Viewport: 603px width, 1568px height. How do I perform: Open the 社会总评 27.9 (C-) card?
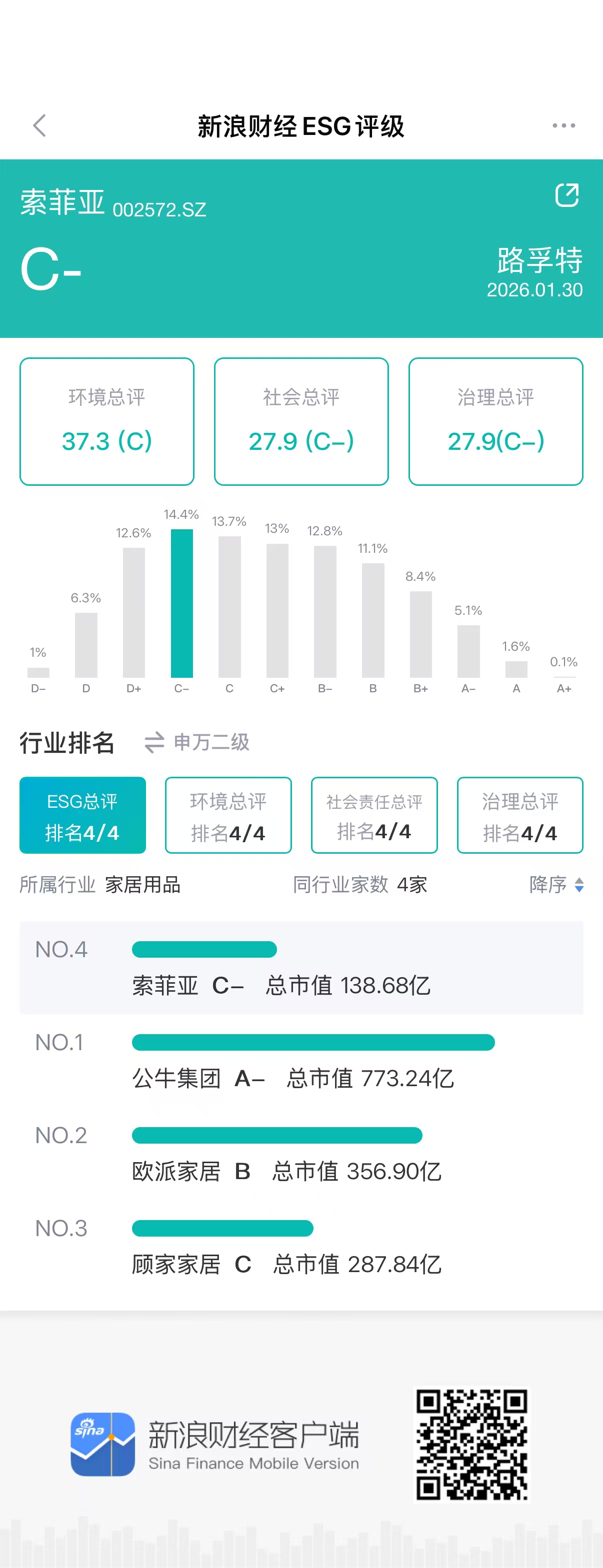(301, 421)
